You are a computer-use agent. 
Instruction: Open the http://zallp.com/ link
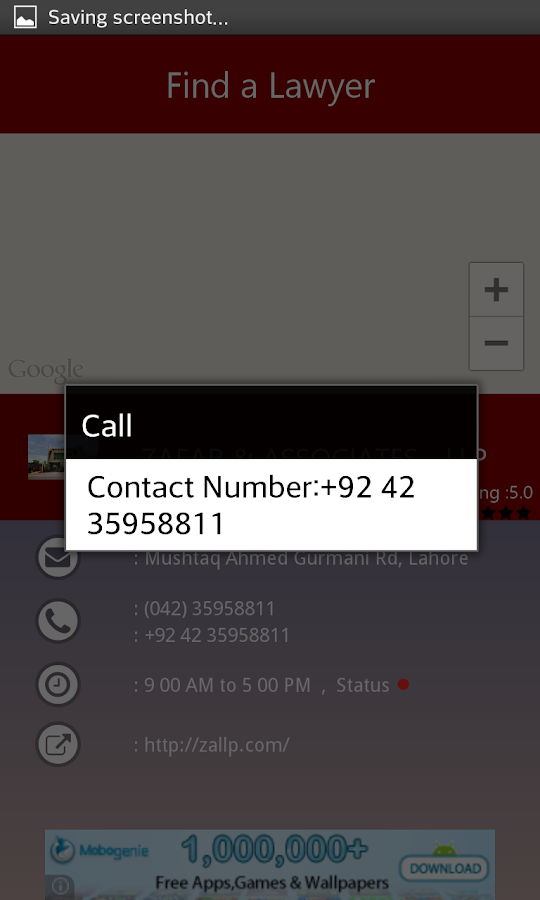pos(216,745)
